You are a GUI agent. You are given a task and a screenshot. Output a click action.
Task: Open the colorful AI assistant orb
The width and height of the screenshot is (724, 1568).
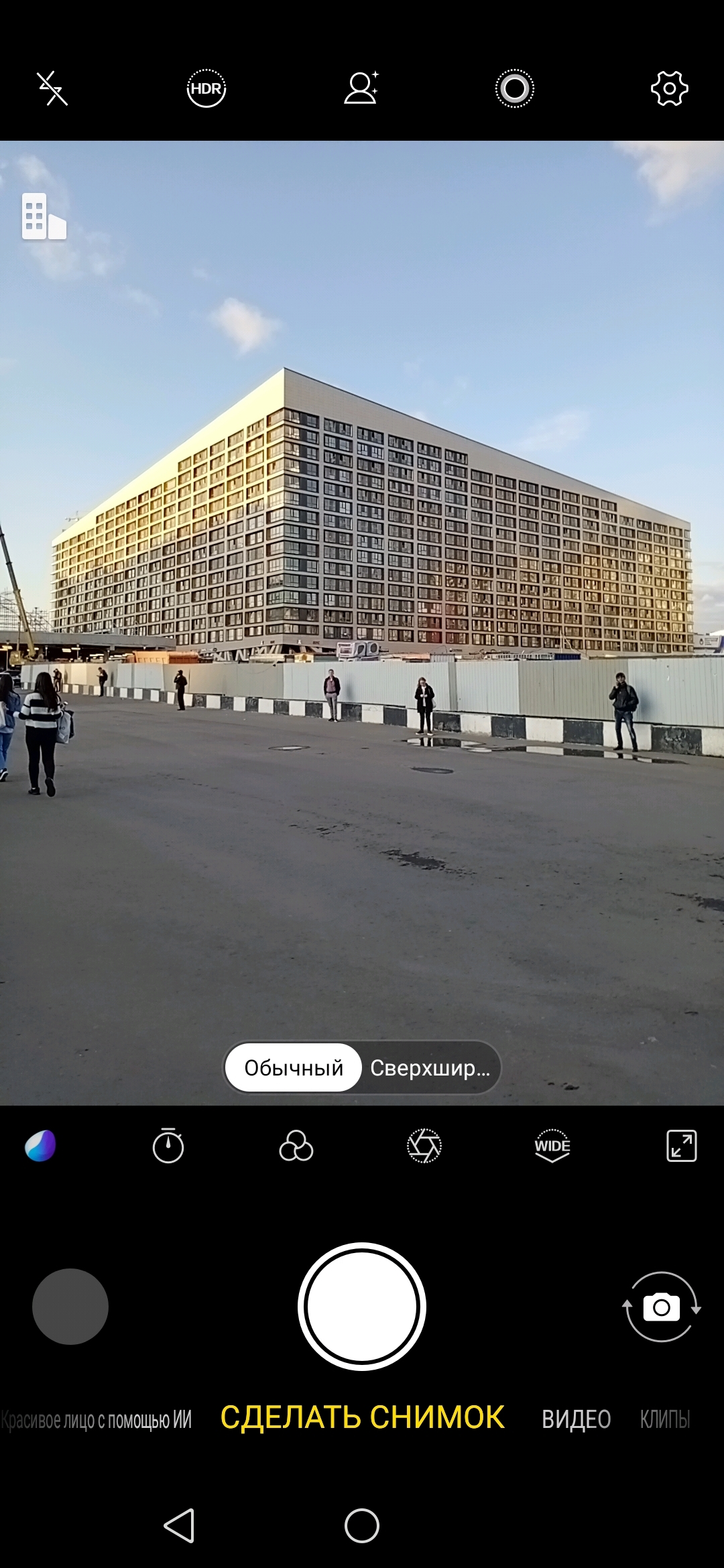[40, 1146]
